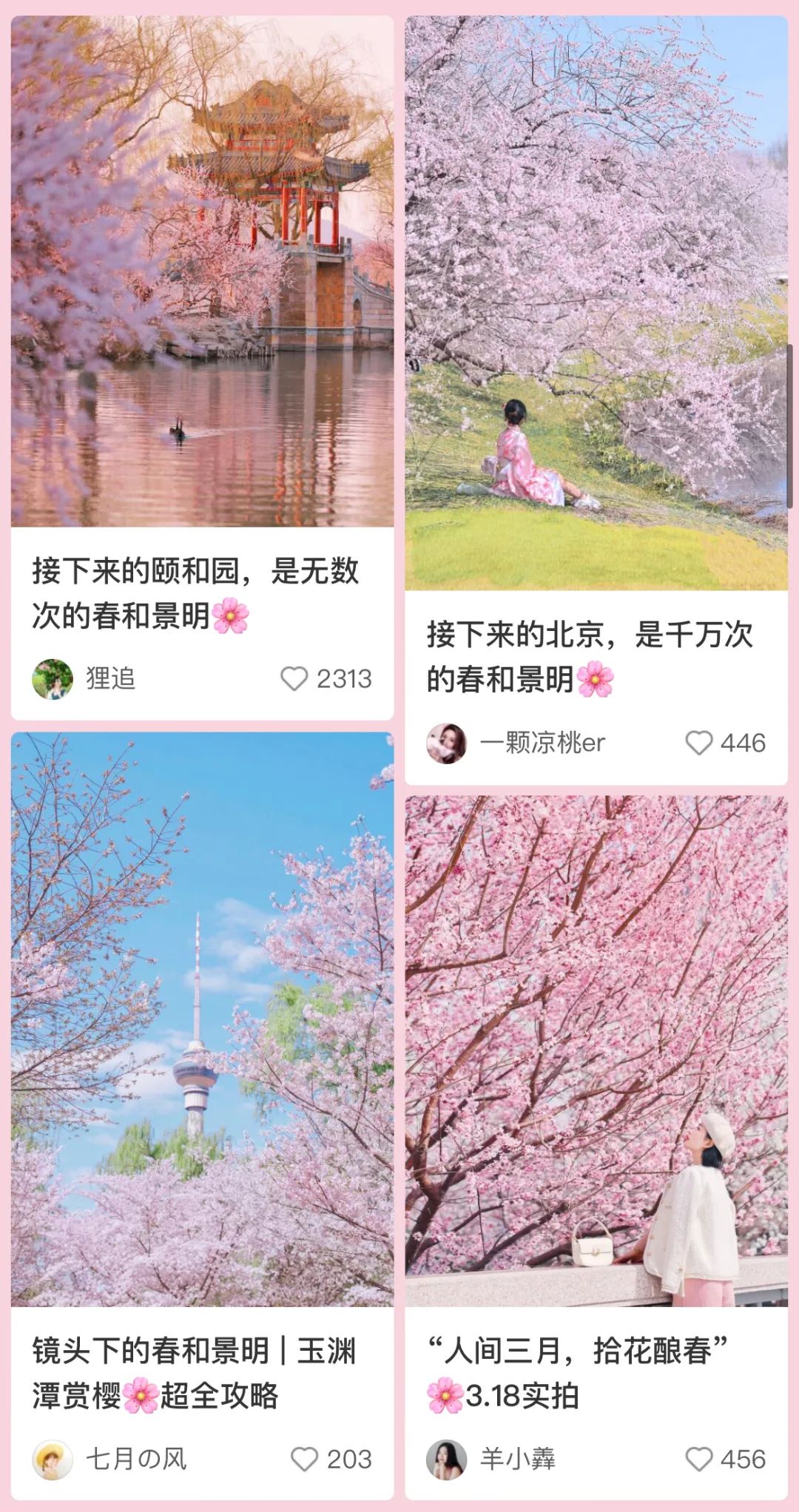View 狸追's profile avatar
799x1512 pixels.
(53, 678)
